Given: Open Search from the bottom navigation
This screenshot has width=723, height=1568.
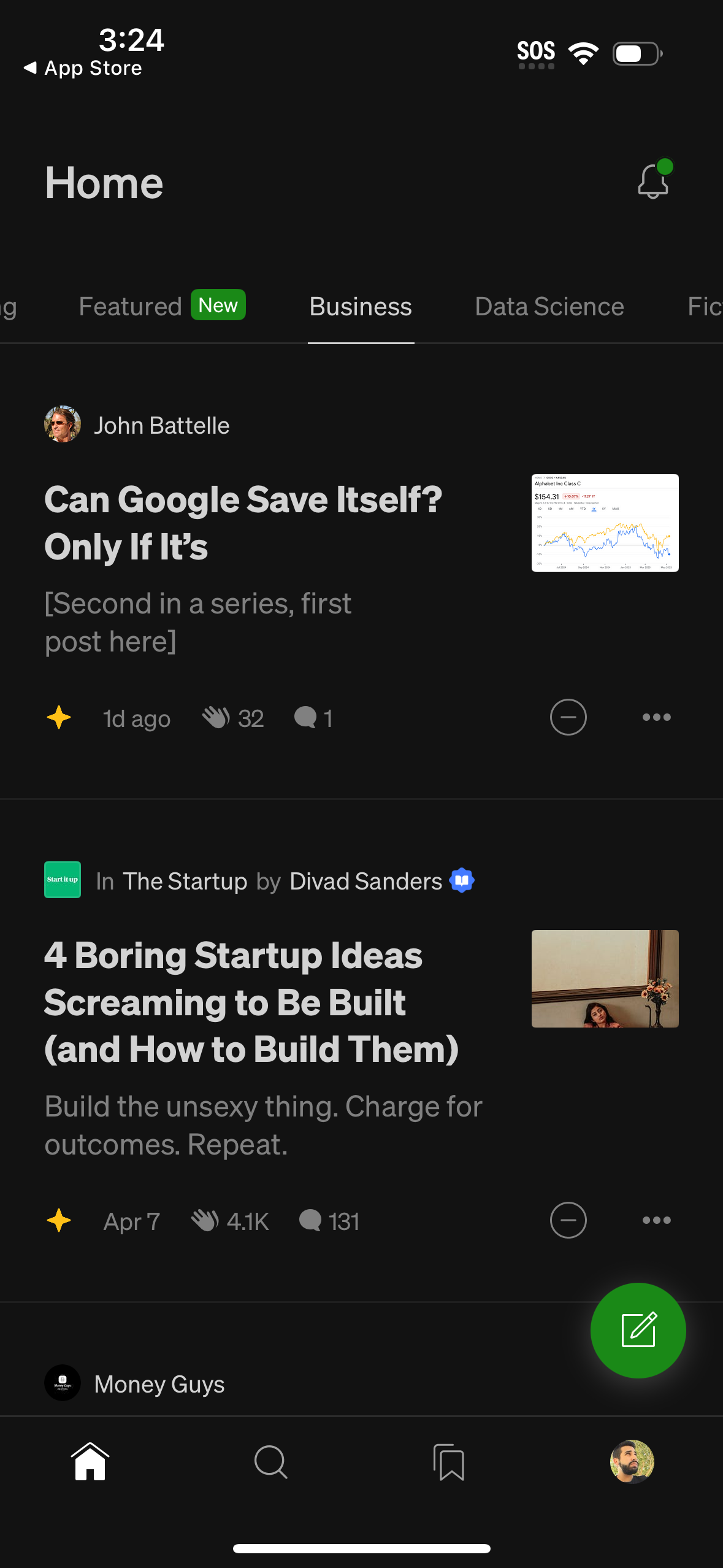Looking at the screenshot, I should (271, 1461).
